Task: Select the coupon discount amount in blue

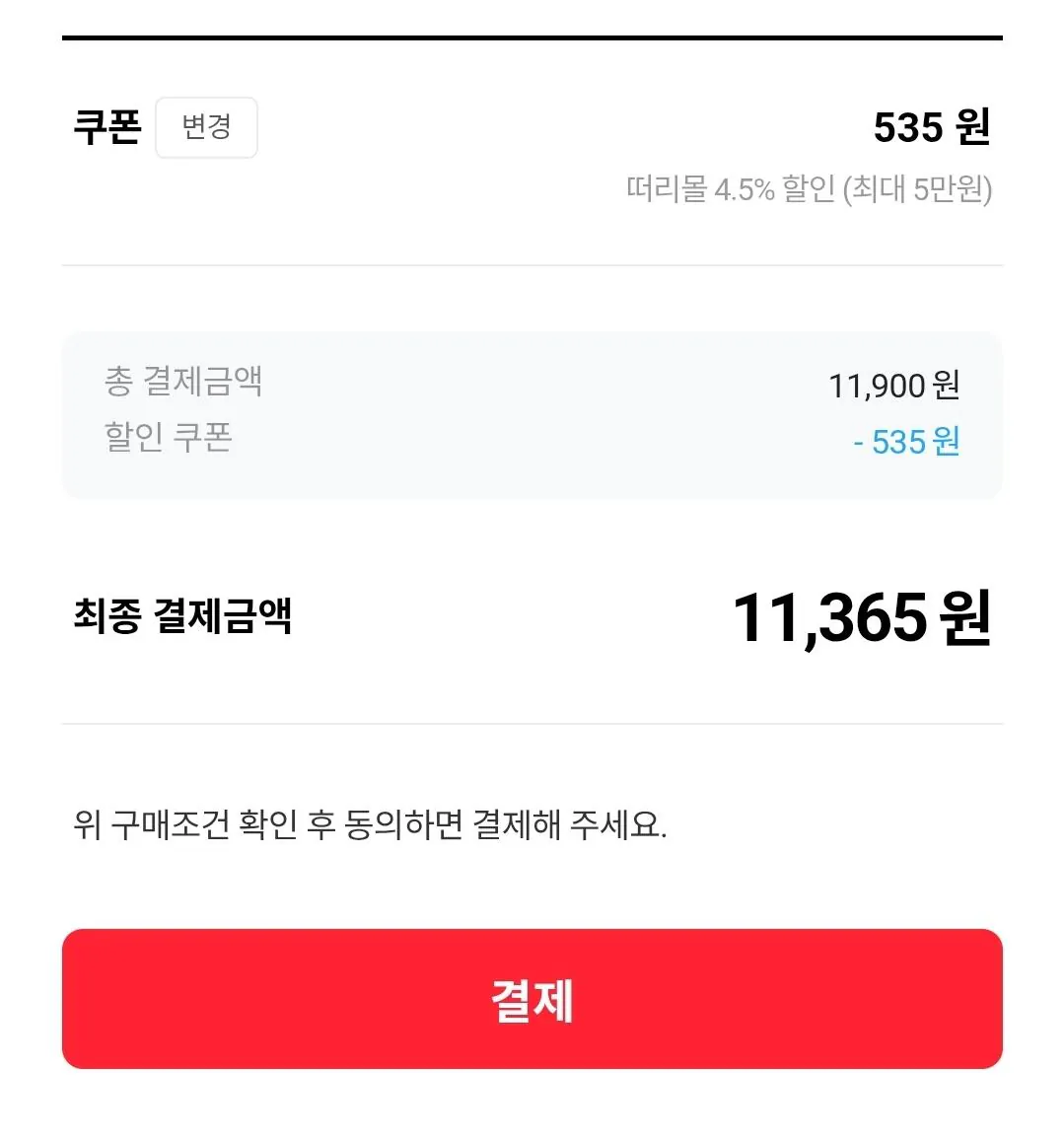Action: coord(908,442)
